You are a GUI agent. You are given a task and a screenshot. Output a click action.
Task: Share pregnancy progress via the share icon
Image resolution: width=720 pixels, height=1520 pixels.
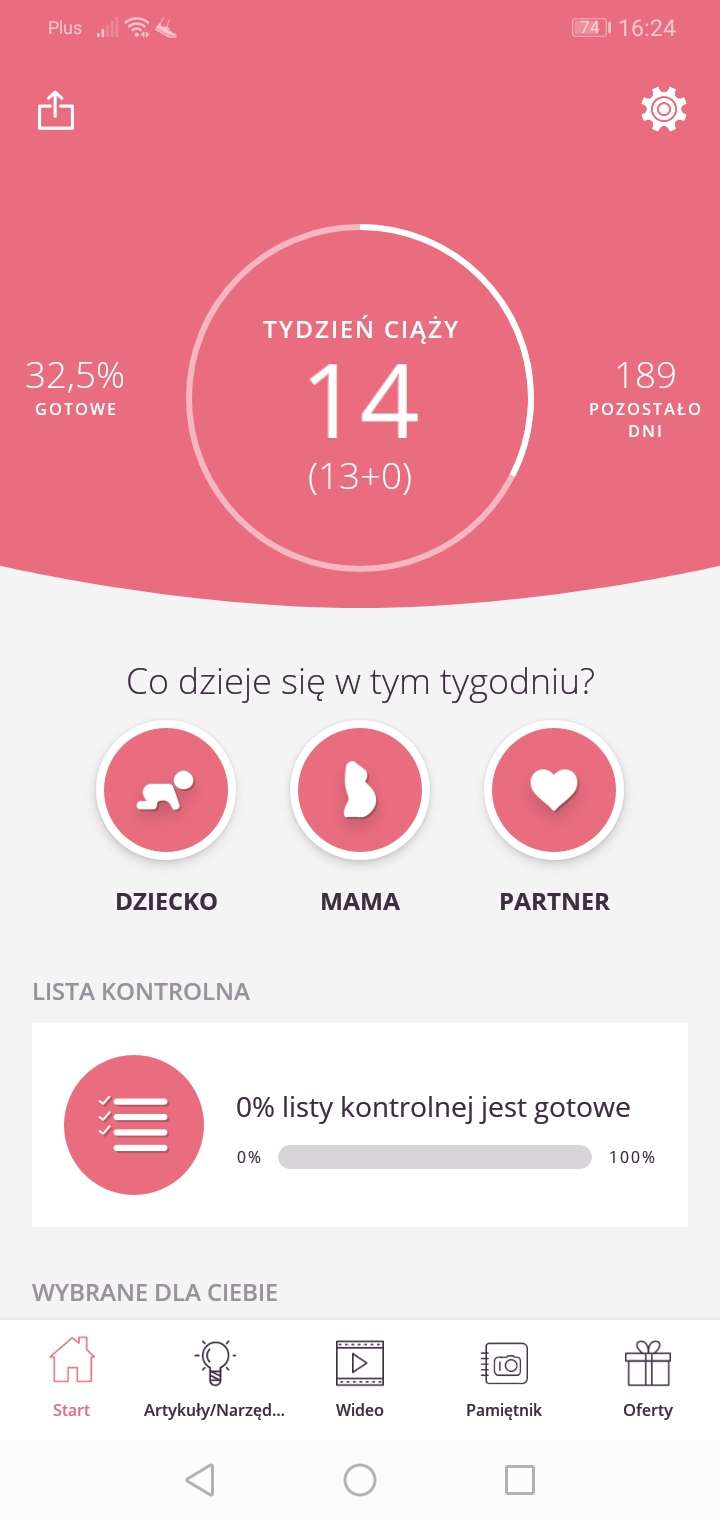(56, 110)
